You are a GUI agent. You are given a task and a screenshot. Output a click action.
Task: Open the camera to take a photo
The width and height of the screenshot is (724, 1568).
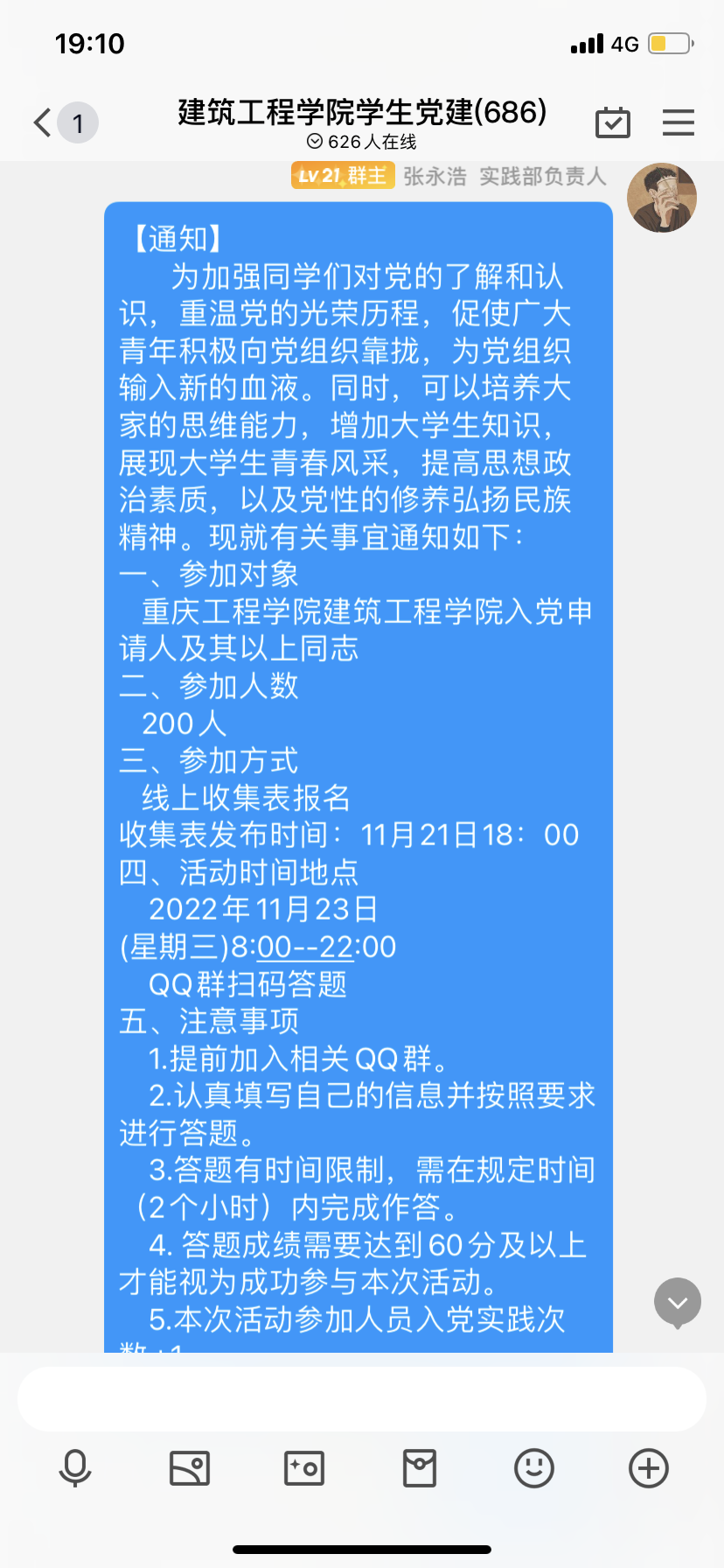pos(304,1467)
